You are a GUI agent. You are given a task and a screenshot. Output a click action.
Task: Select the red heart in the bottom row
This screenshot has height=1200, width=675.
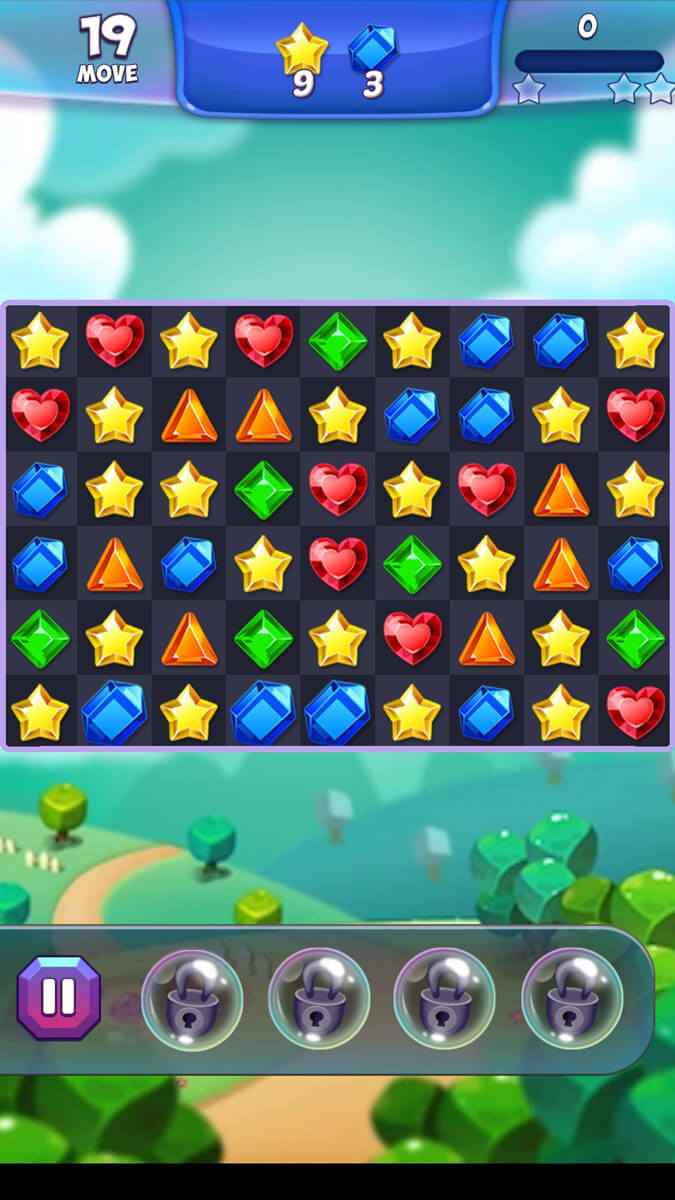pyautogui.click(x=635, y=712)
